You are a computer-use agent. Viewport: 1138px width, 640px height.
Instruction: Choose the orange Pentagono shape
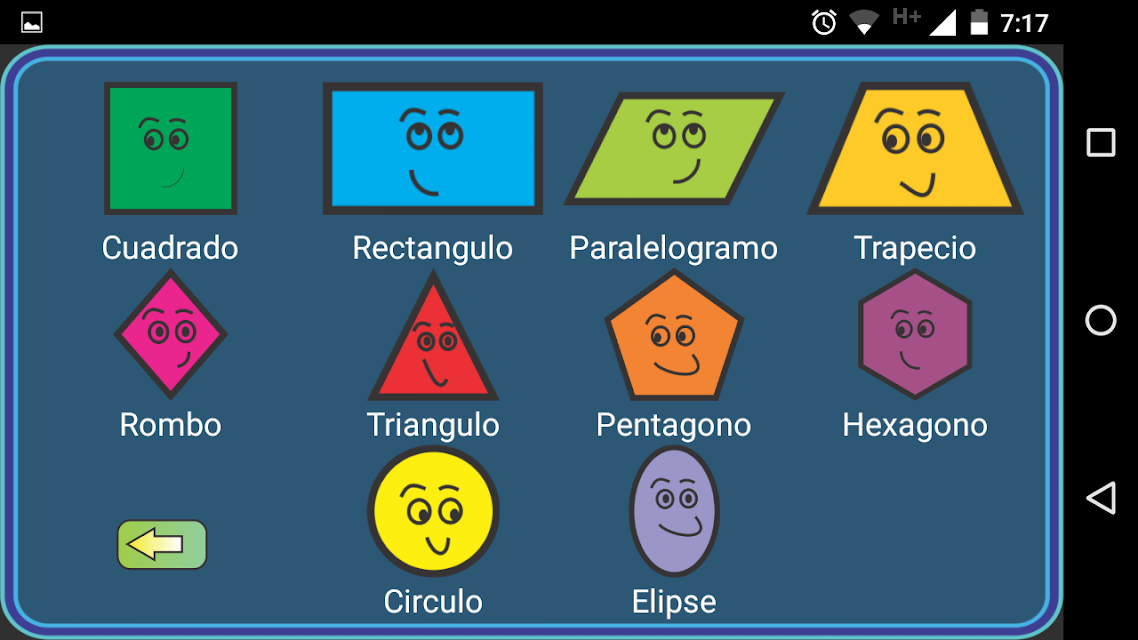click(674, 335)
